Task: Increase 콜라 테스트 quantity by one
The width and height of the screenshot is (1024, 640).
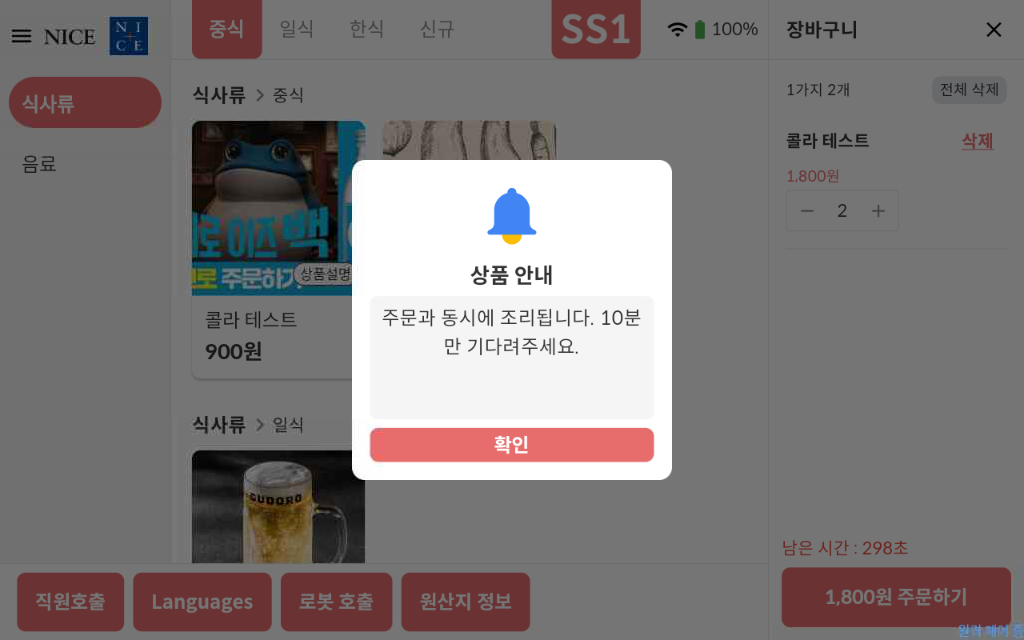Action: coord(878,211)
